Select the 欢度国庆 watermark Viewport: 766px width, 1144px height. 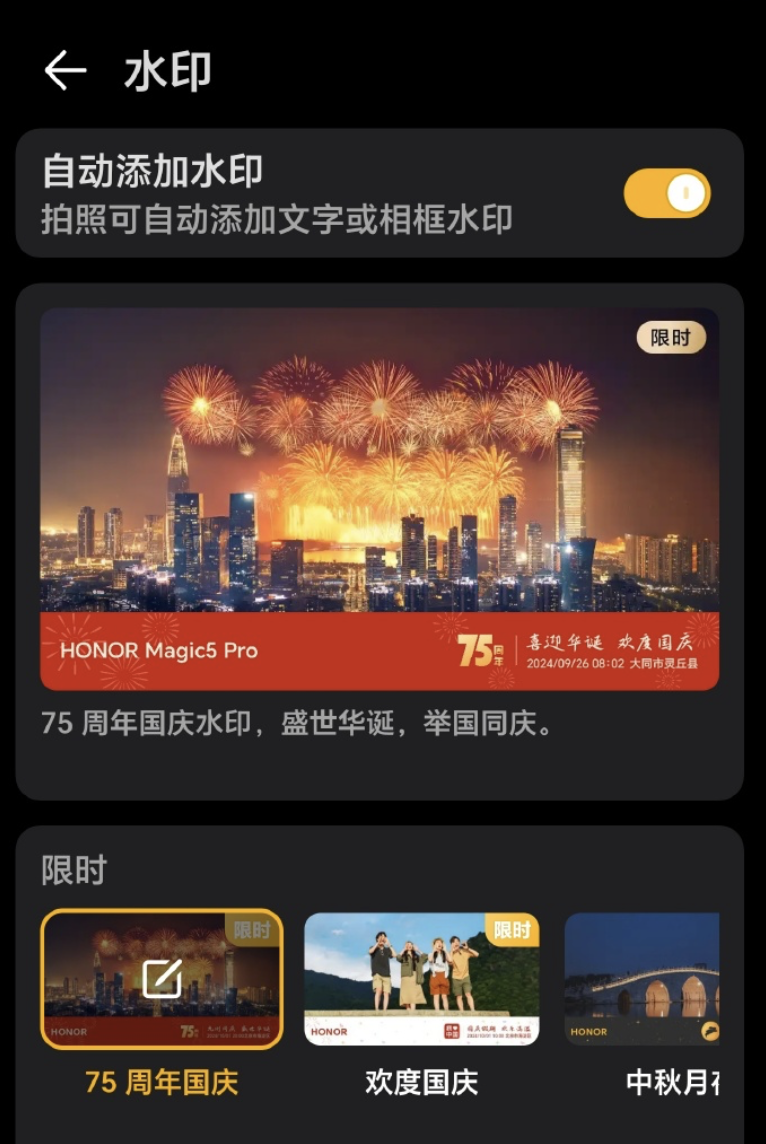coord(421,978)
